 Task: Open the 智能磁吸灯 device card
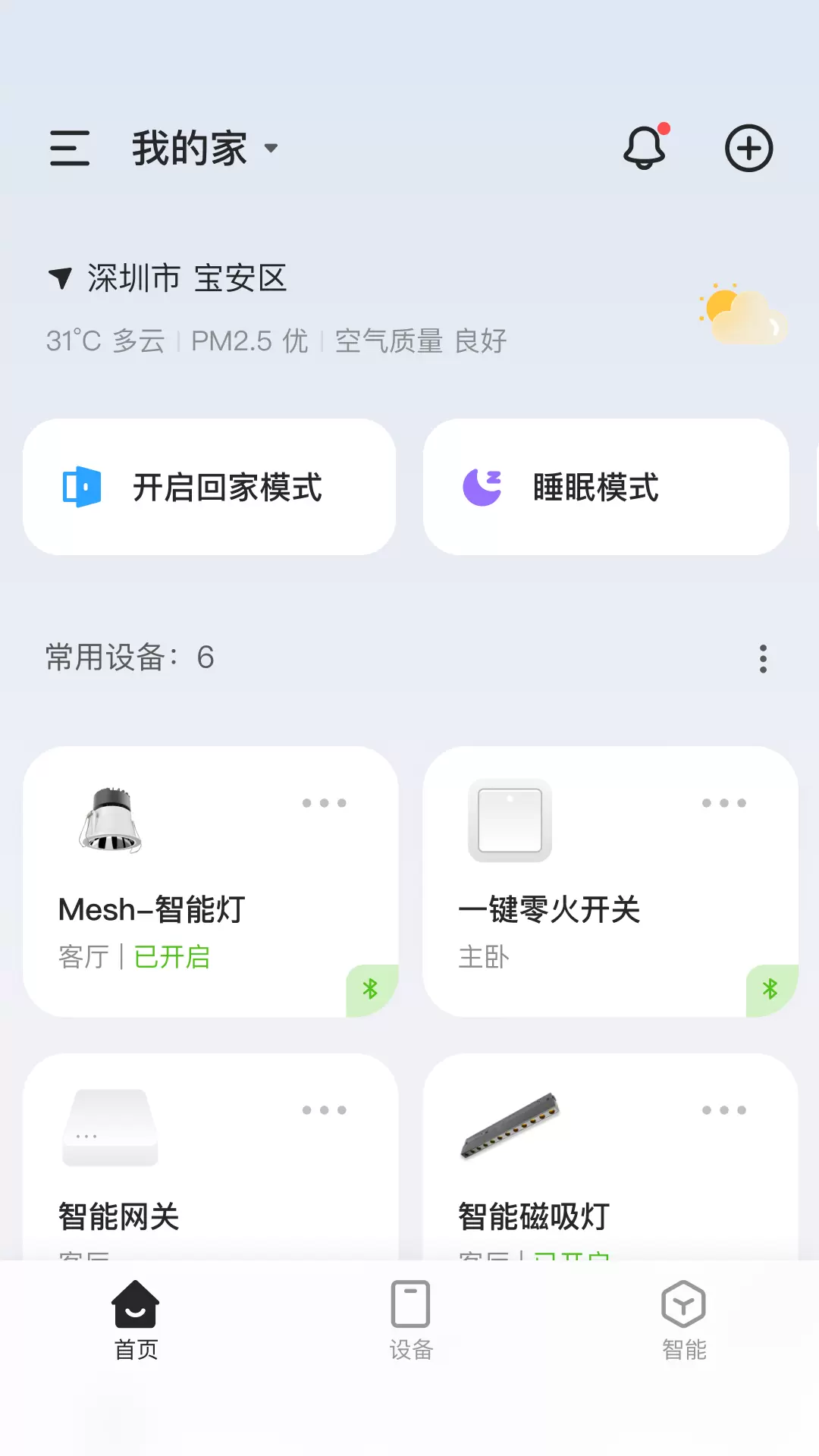point(576,1198)
